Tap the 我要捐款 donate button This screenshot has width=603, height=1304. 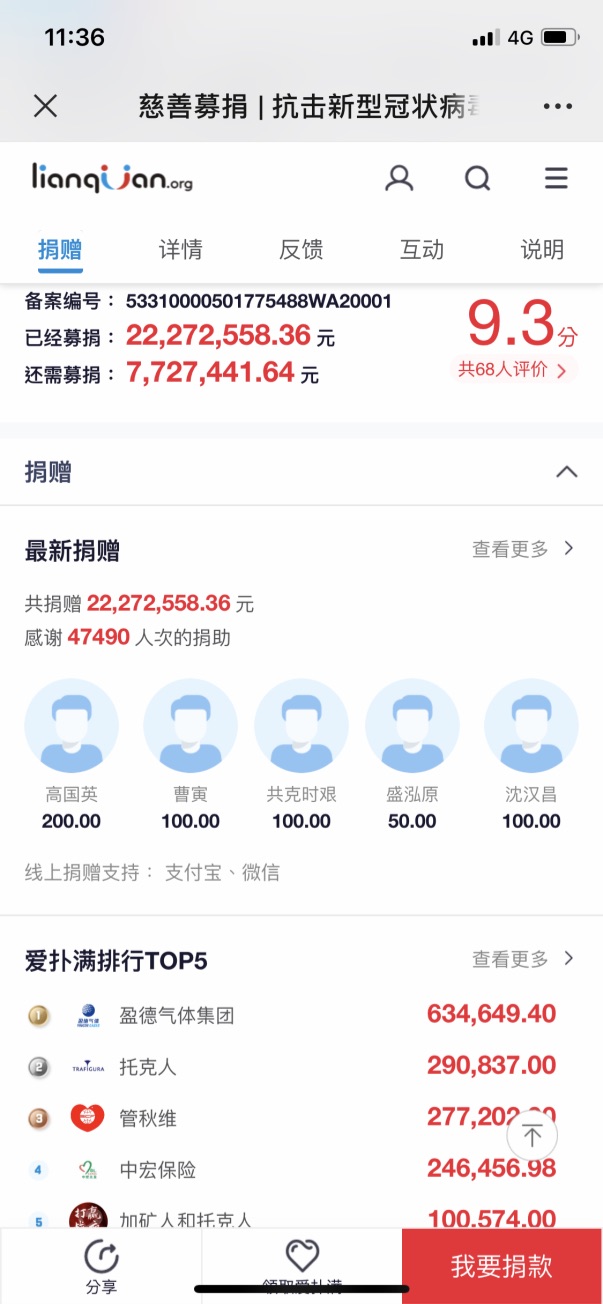point(502,1266)
